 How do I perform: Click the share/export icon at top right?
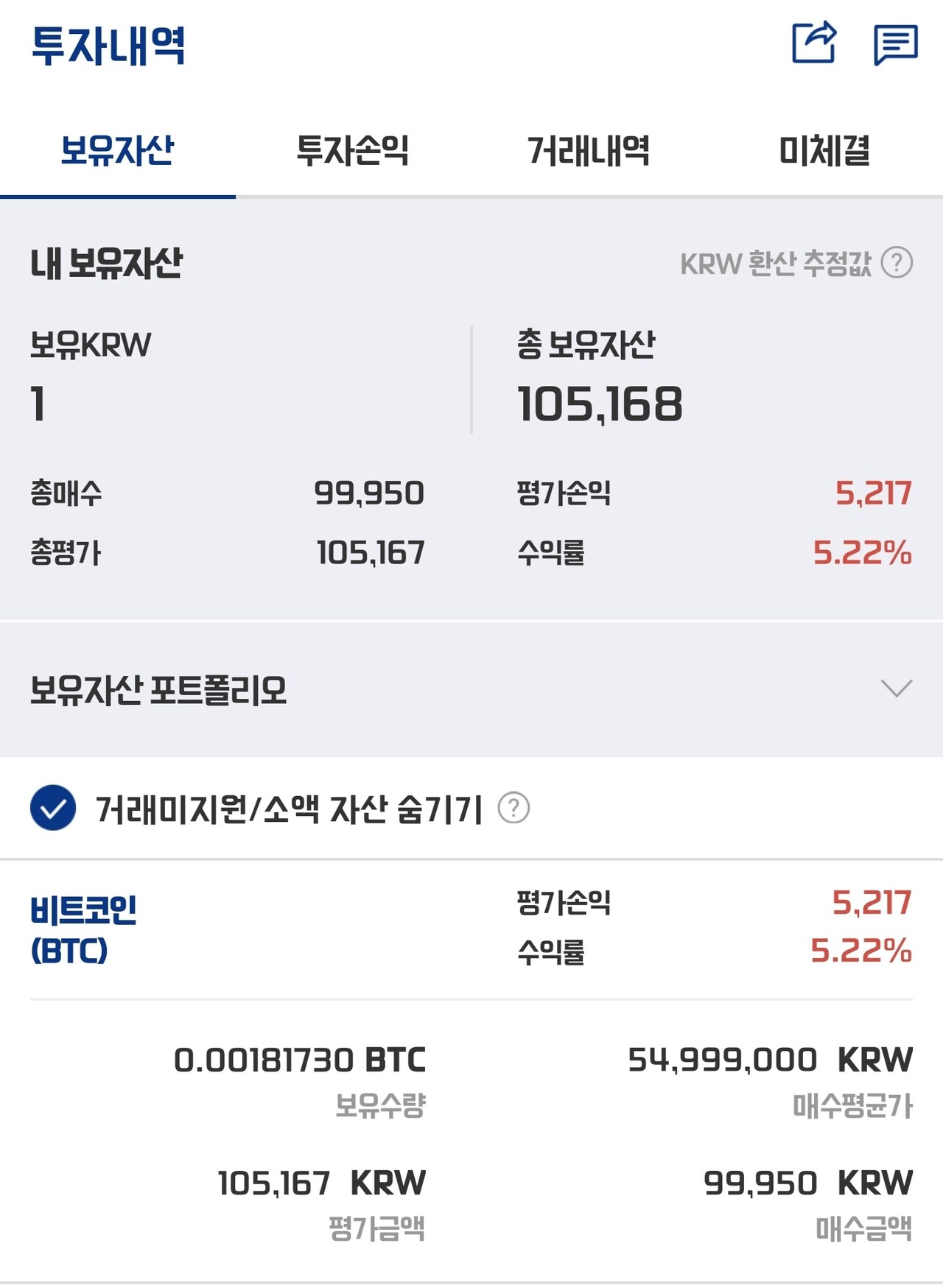click(816, 43)
